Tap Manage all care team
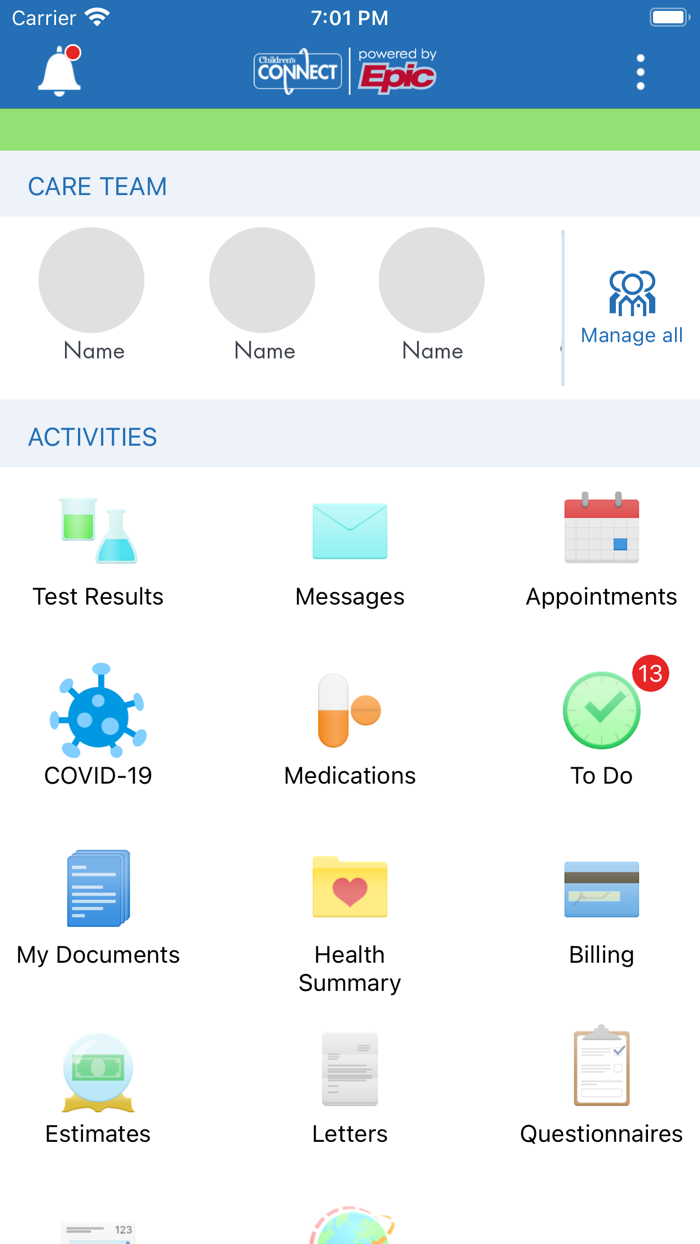 (x=631, y=308)
